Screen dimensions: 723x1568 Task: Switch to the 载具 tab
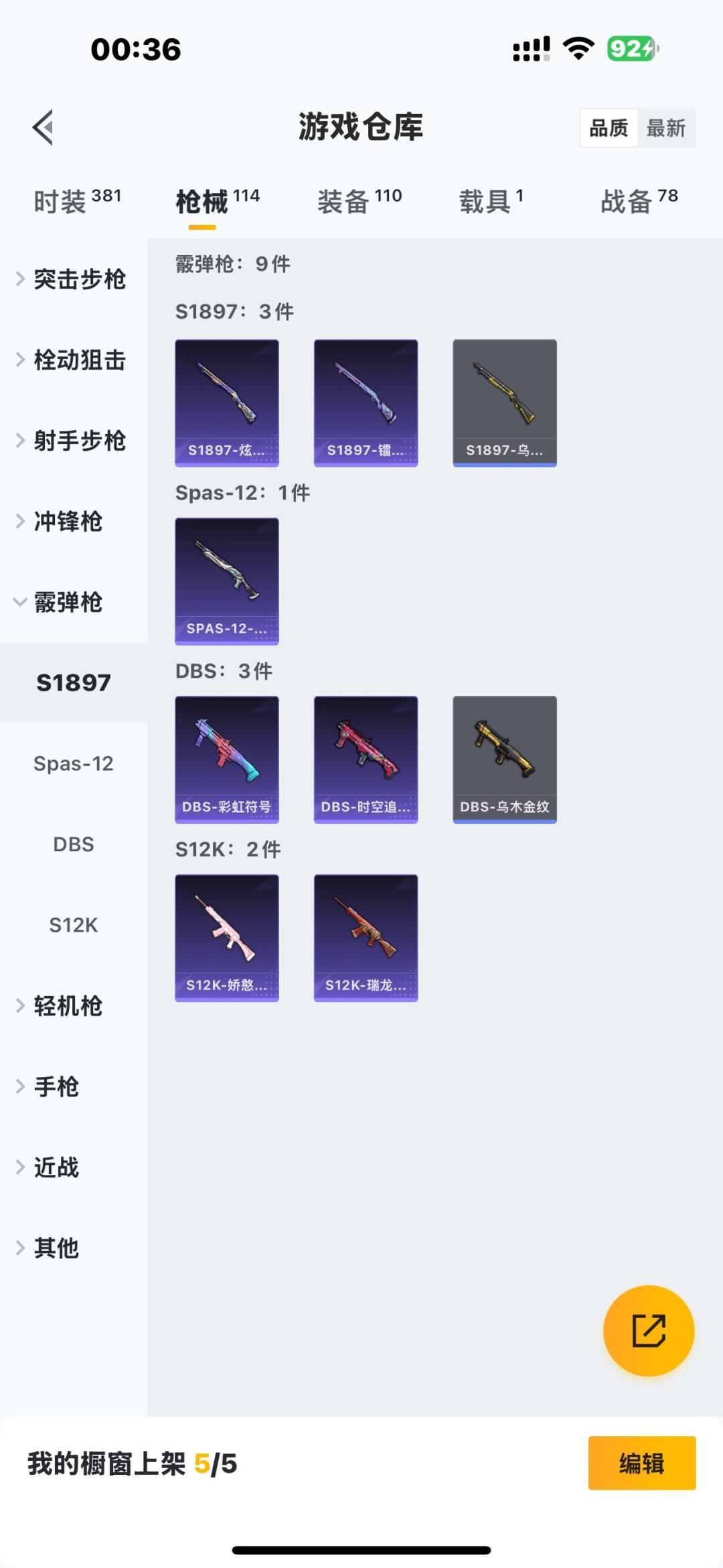pos(491,201)
